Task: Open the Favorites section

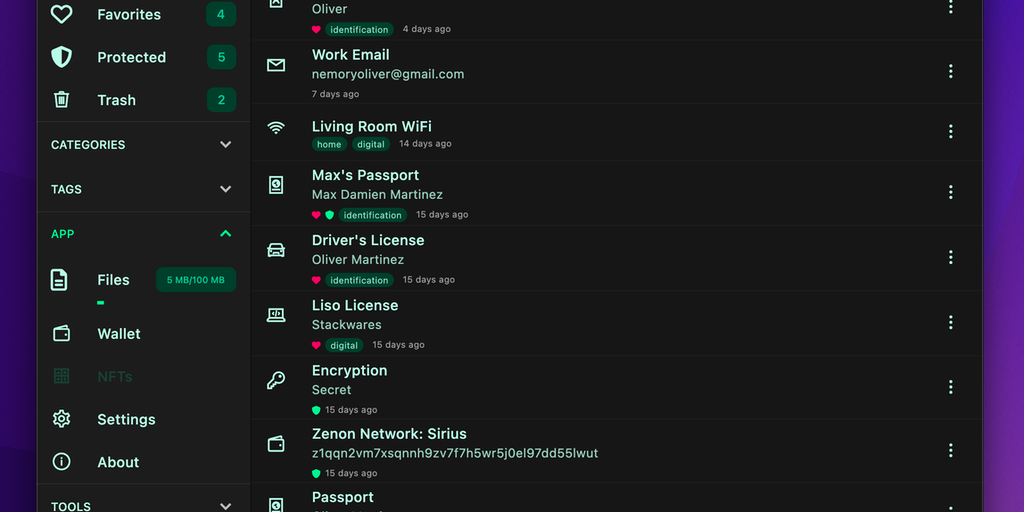Action: pyautogui.click(x=129, y=15)
